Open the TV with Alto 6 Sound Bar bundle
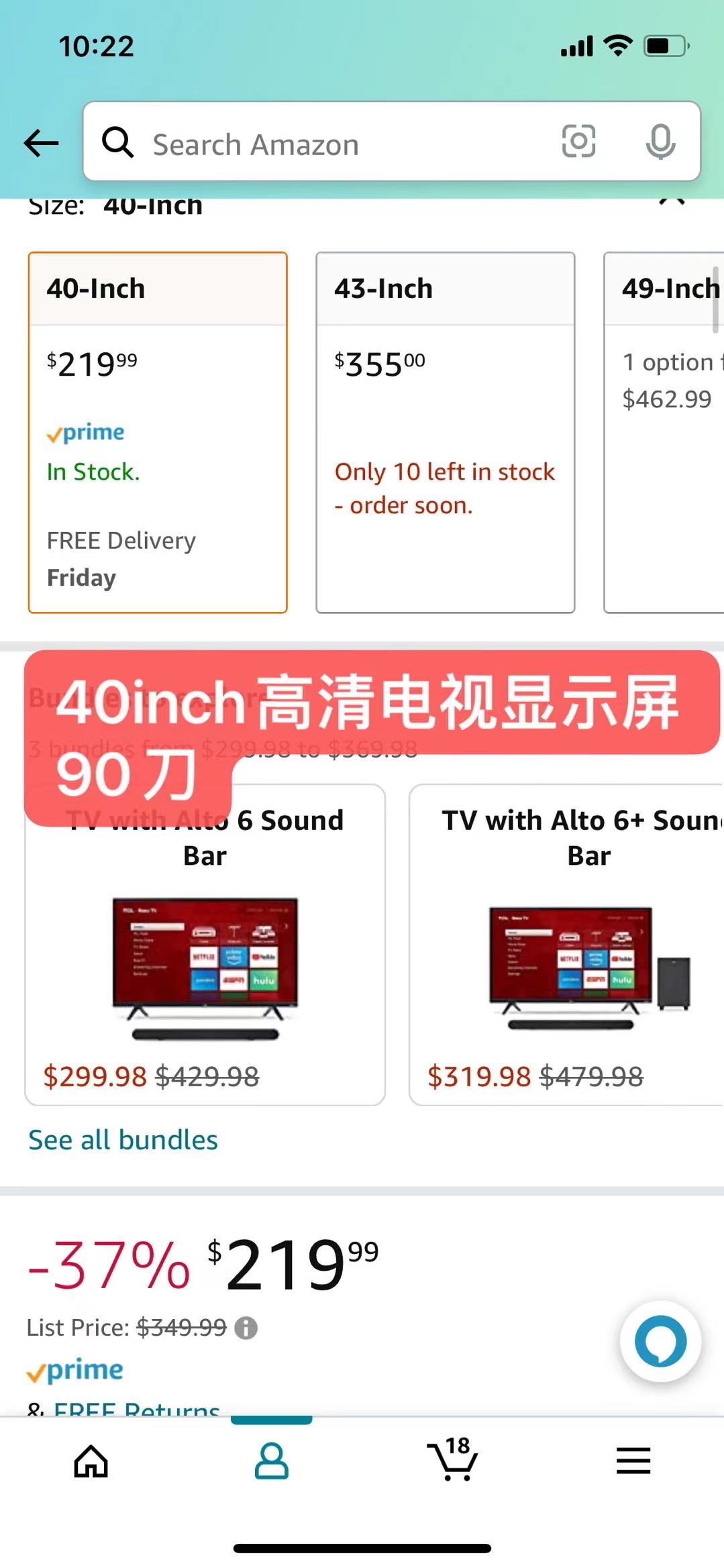Screen dimensions: 724x1568 pos(205,944)
